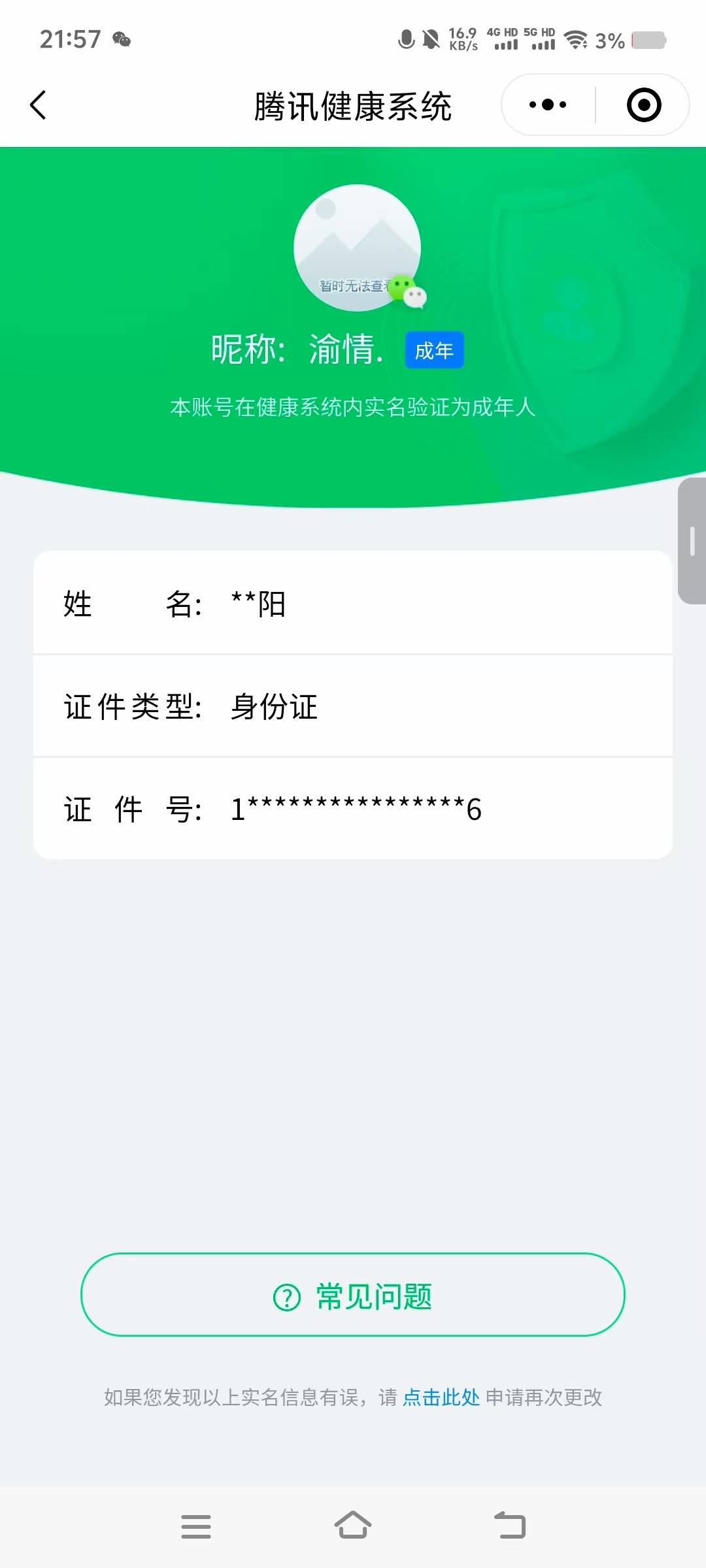Go back using the header arrow
The image size is (706, 1568).
click(x=39, y=105)
